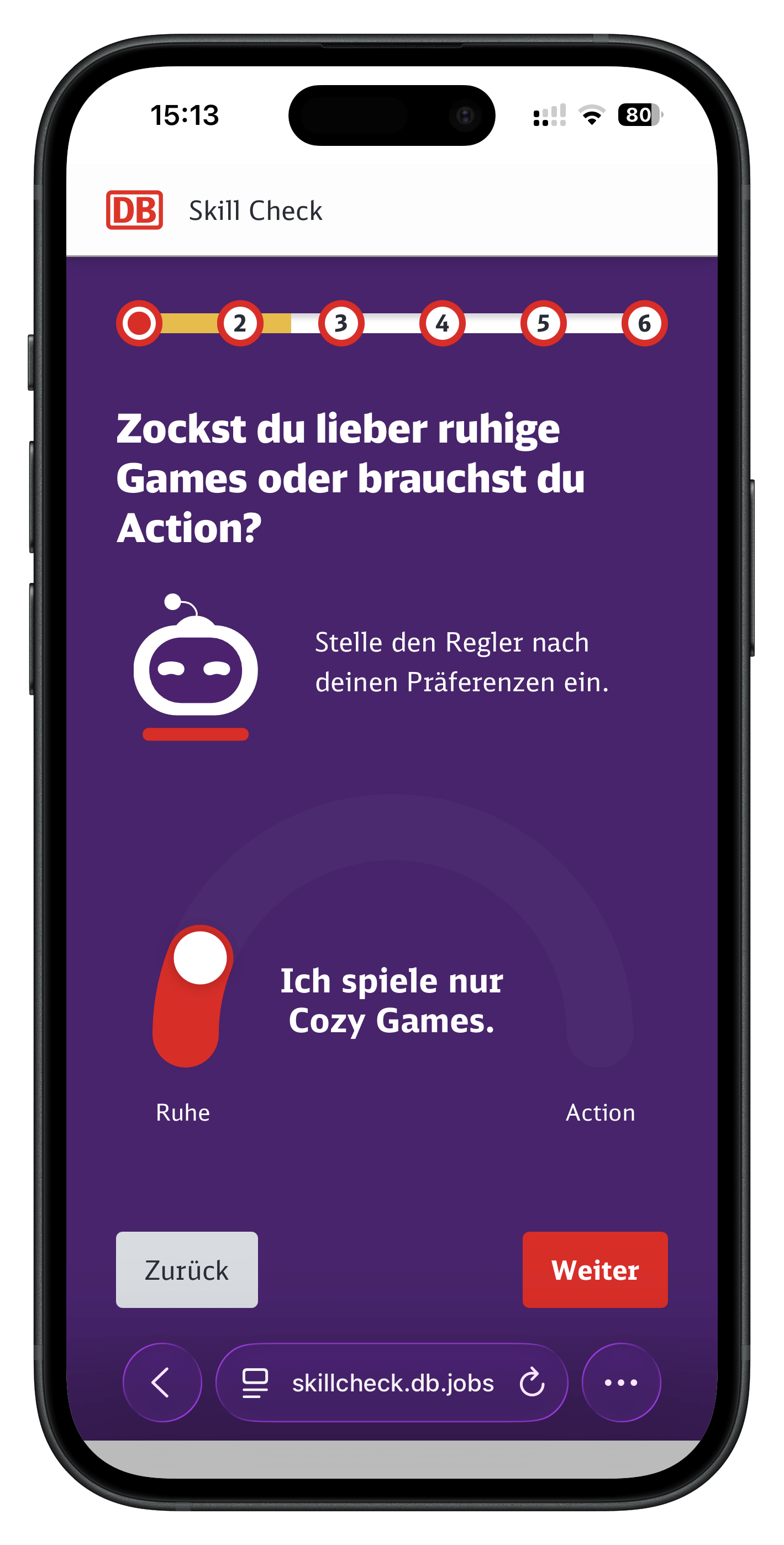Go to step 6 in progress bar
Image resolution: width=784 pixels, height=1545 pixels.
(x=644, y=323)
